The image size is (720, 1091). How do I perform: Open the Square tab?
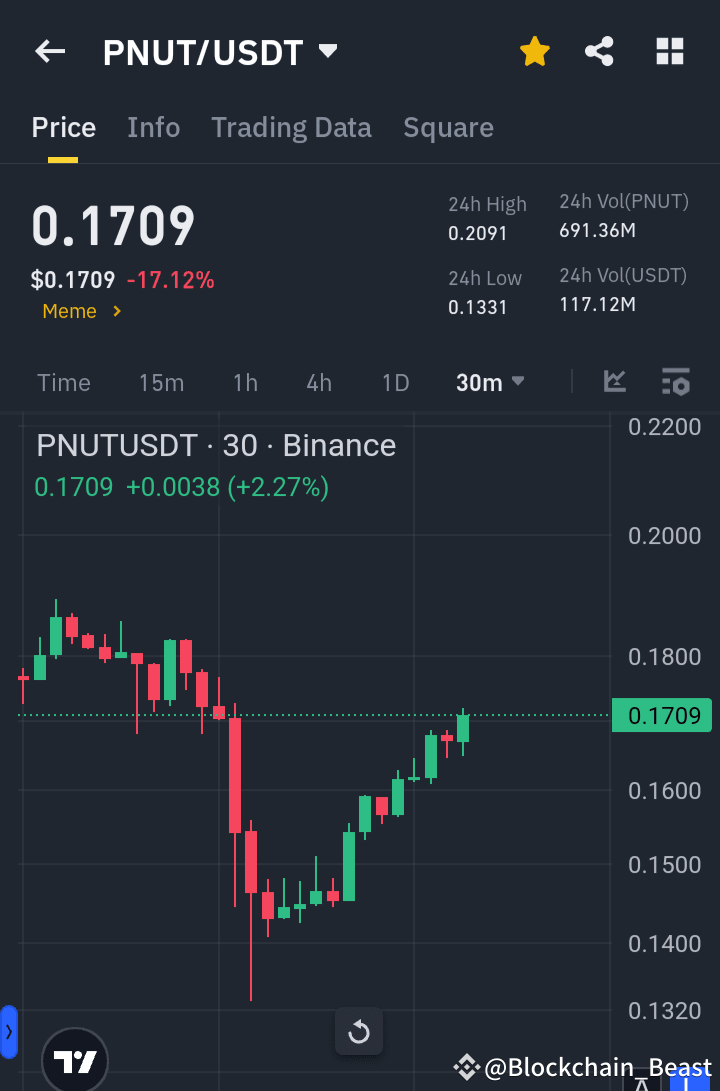click(448, 127)
